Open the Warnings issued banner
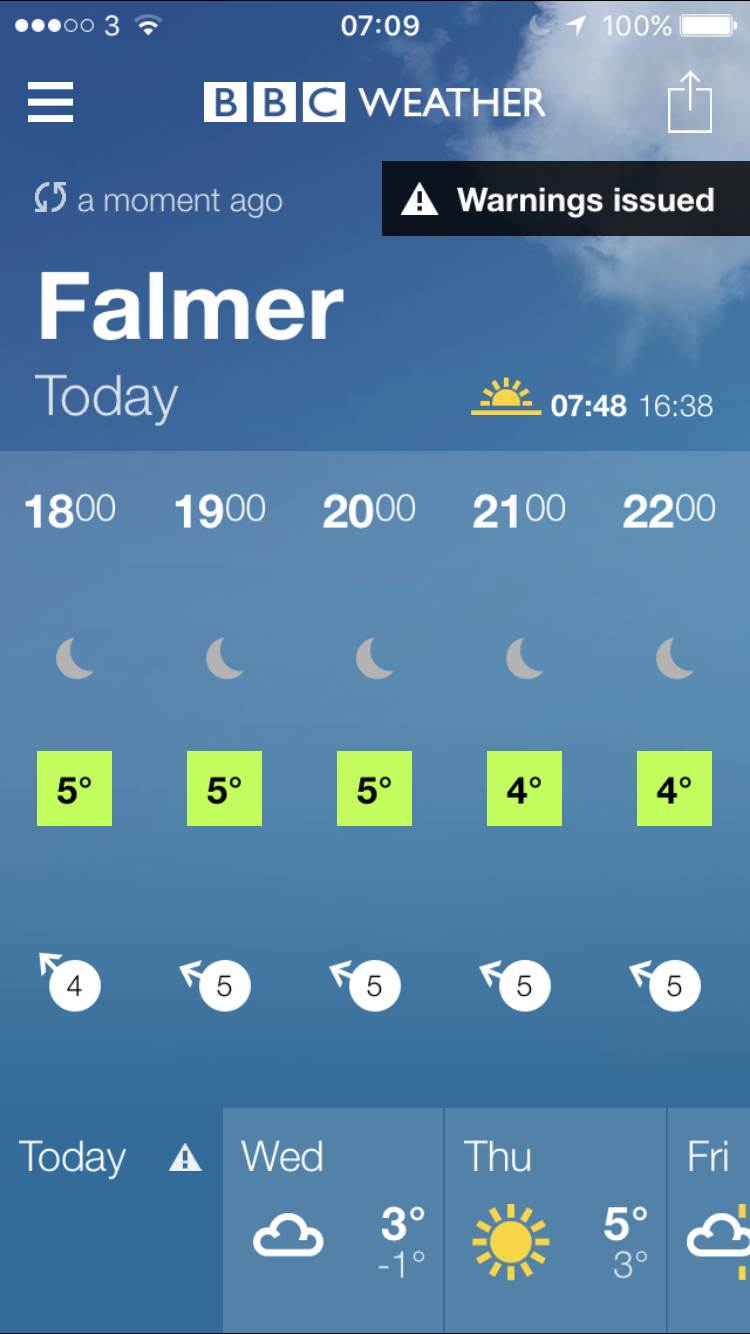Viewport: 750px width, 1334px height. point(566,199)
